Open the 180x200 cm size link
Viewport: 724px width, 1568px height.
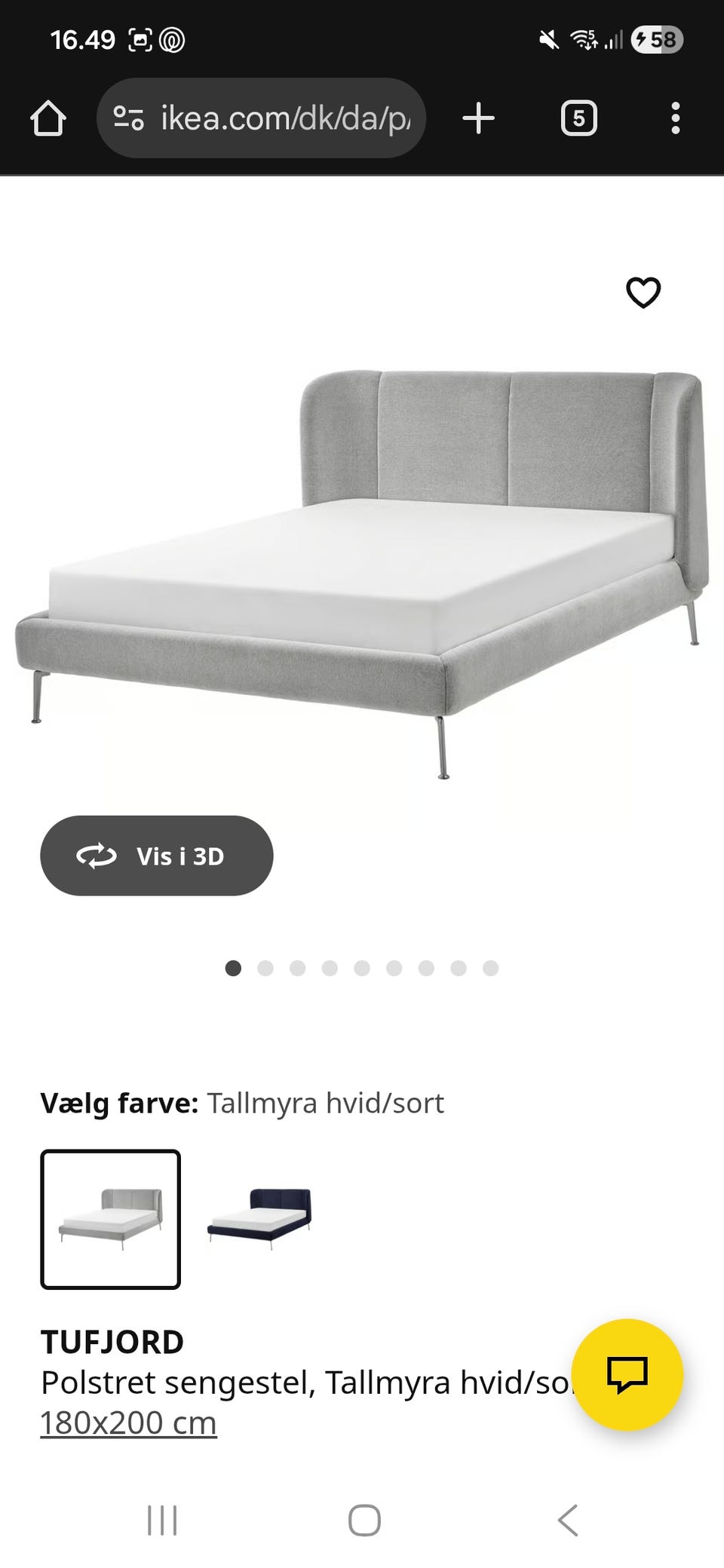[128, 1423]
